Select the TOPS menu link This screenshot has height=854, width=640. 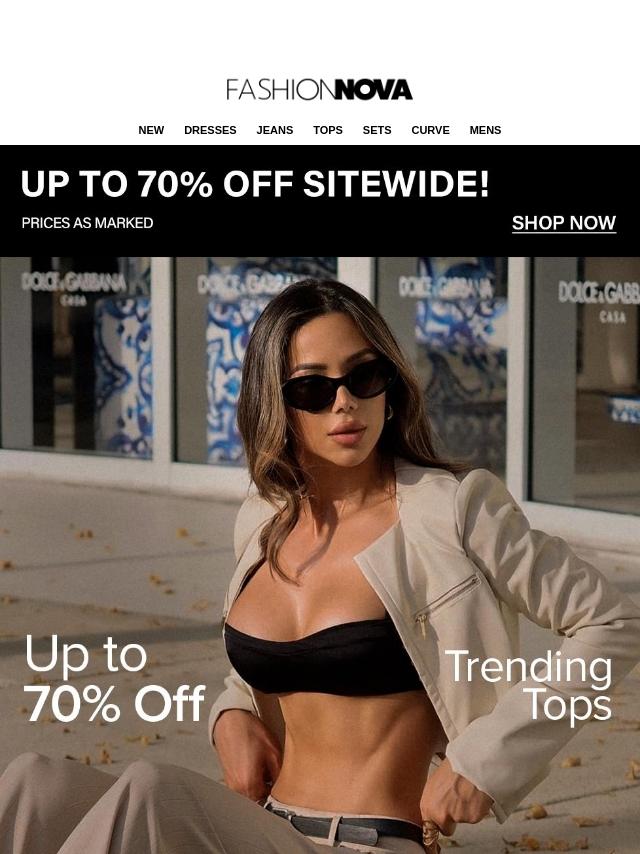[x=327, y=130]
